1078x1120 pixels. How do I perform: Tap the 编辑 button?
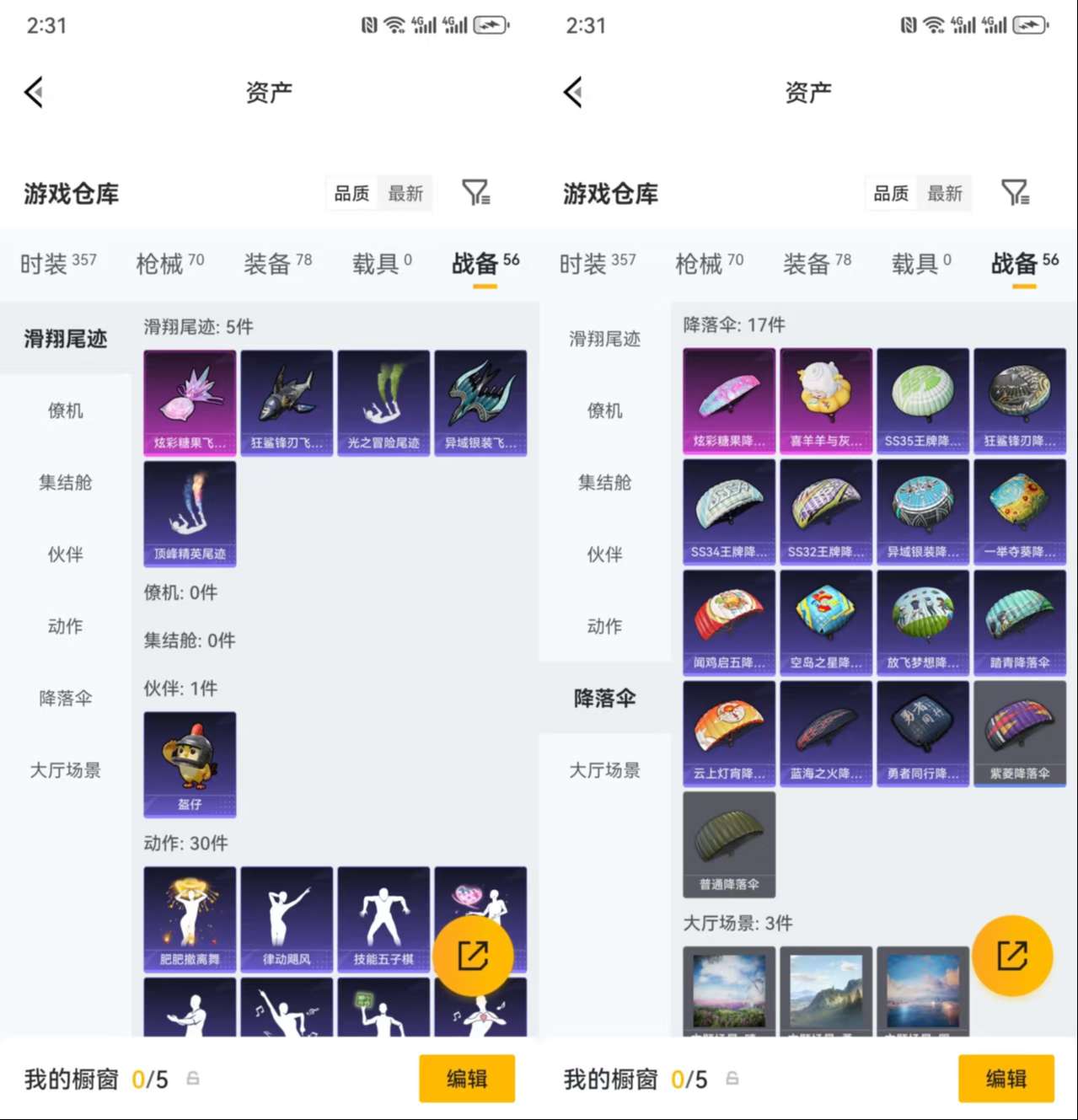467,1079
